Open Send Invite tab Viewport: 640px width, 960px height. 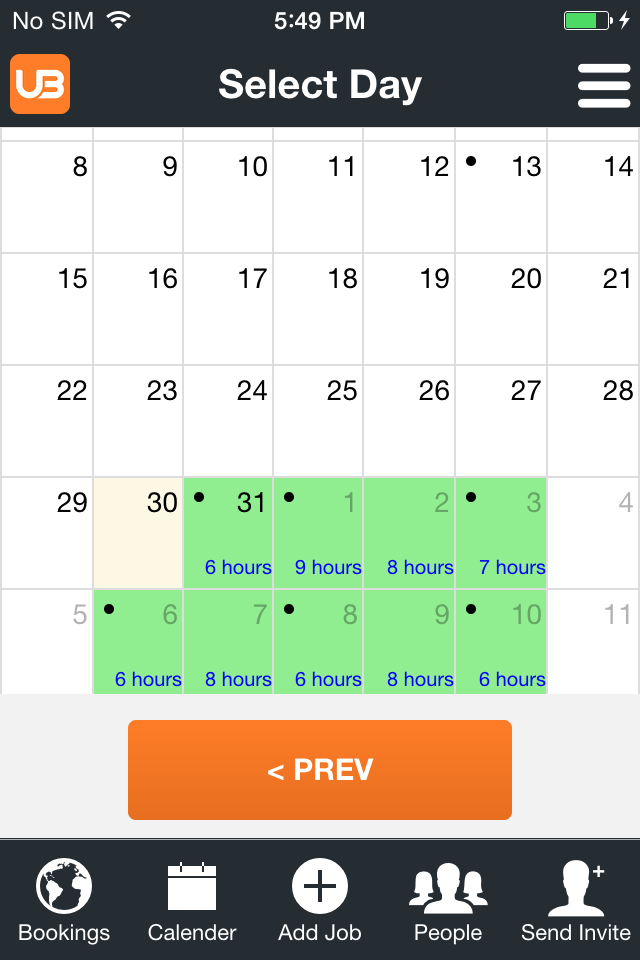pos(576,902)
